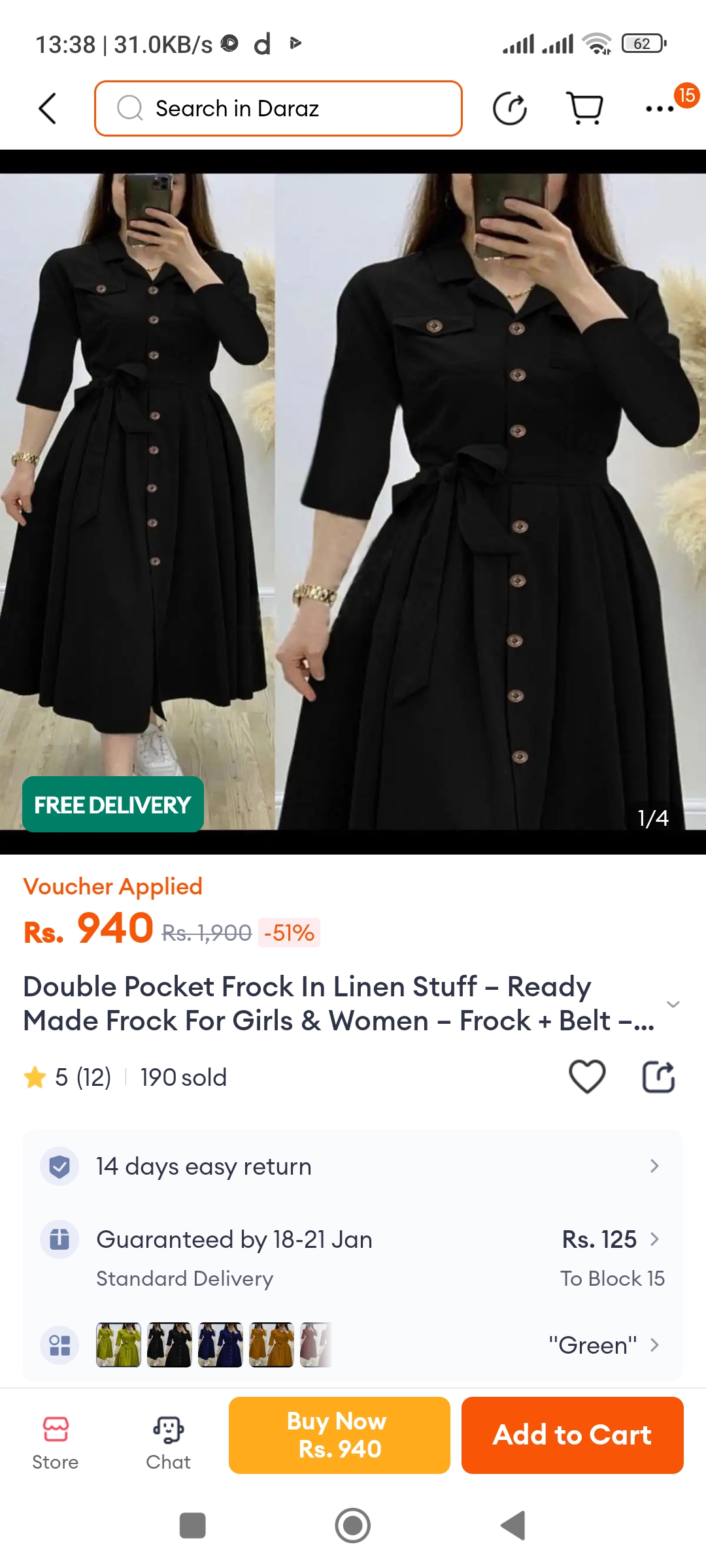Open the three-dot overflow menu

660,108
